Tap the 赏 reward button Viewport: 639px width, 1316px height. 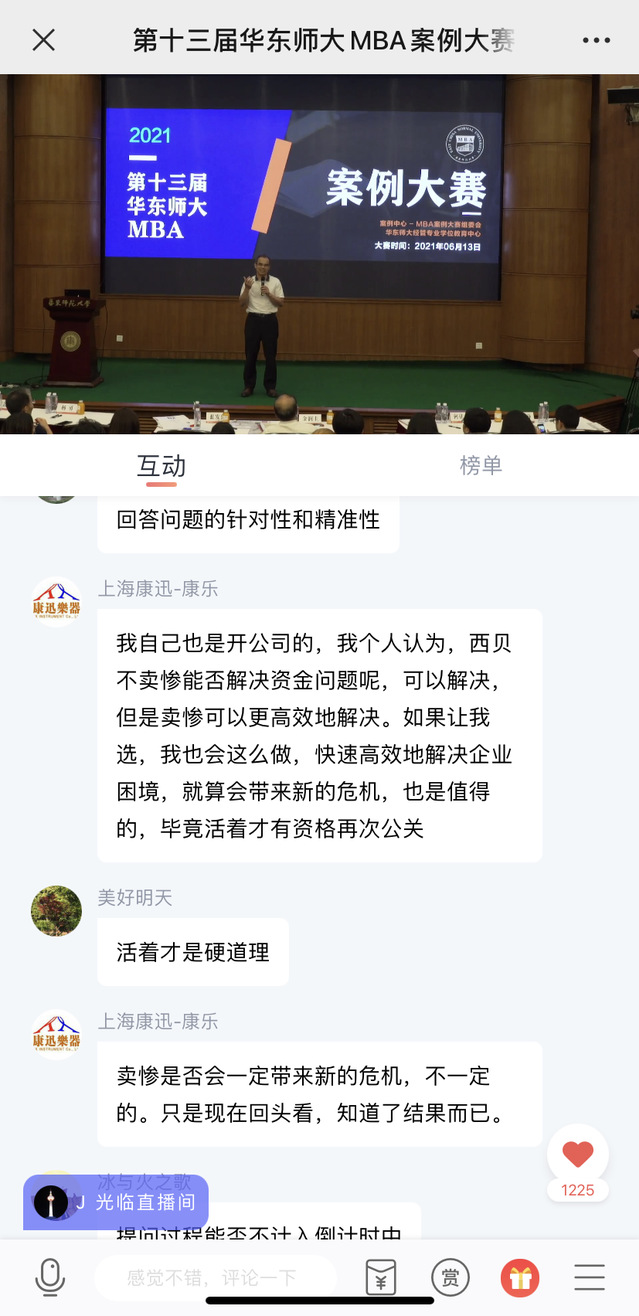tap(450, 1277)
